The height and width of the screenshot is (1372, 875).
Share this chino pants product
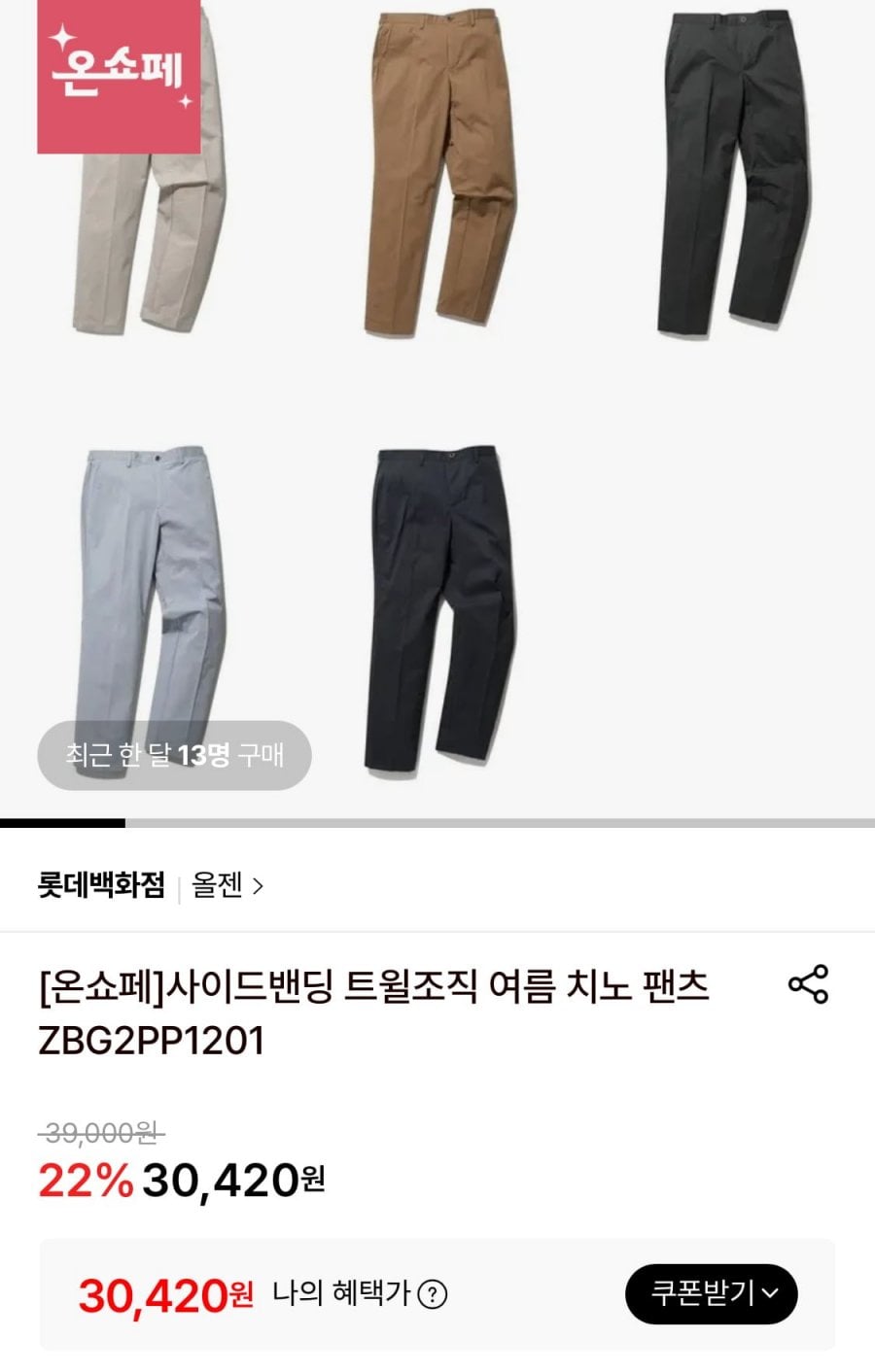[x=808, y=984]
